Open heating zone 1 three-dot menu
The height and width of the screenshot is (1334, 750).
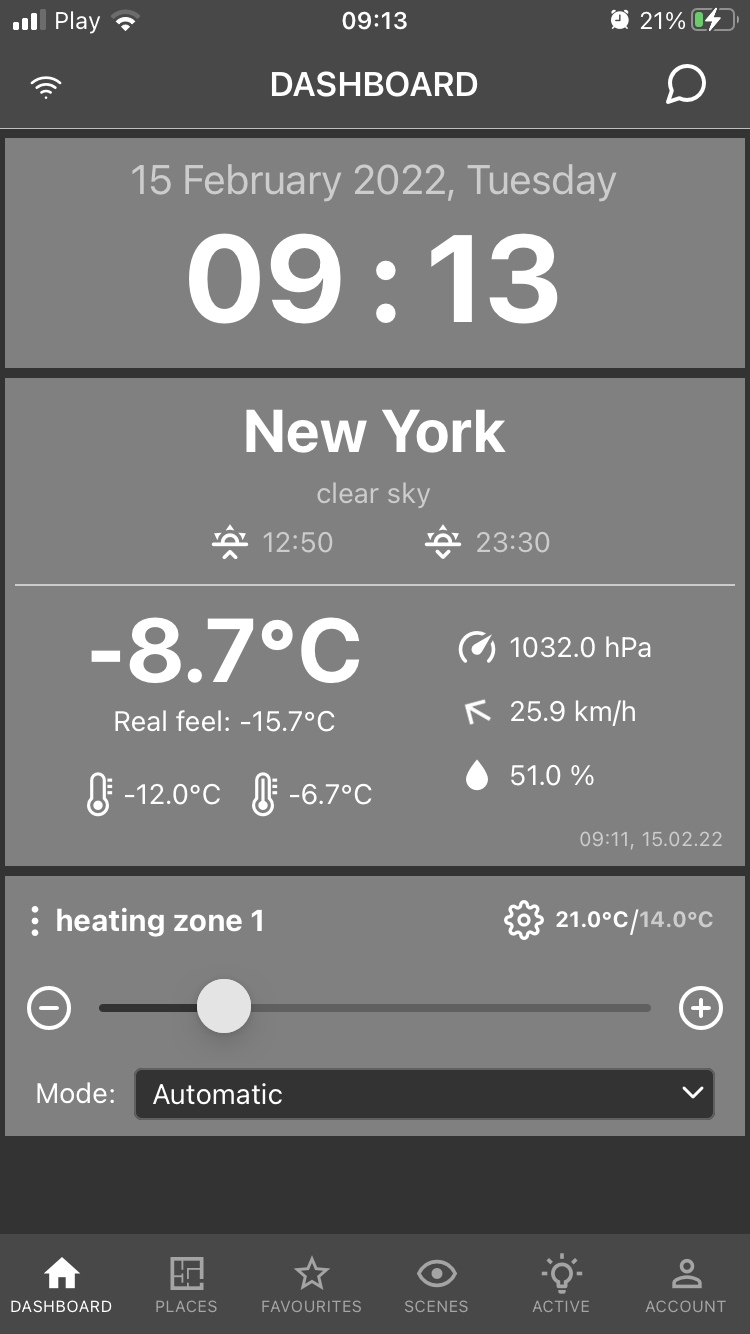pyautogui.click(x=35, y=921)
